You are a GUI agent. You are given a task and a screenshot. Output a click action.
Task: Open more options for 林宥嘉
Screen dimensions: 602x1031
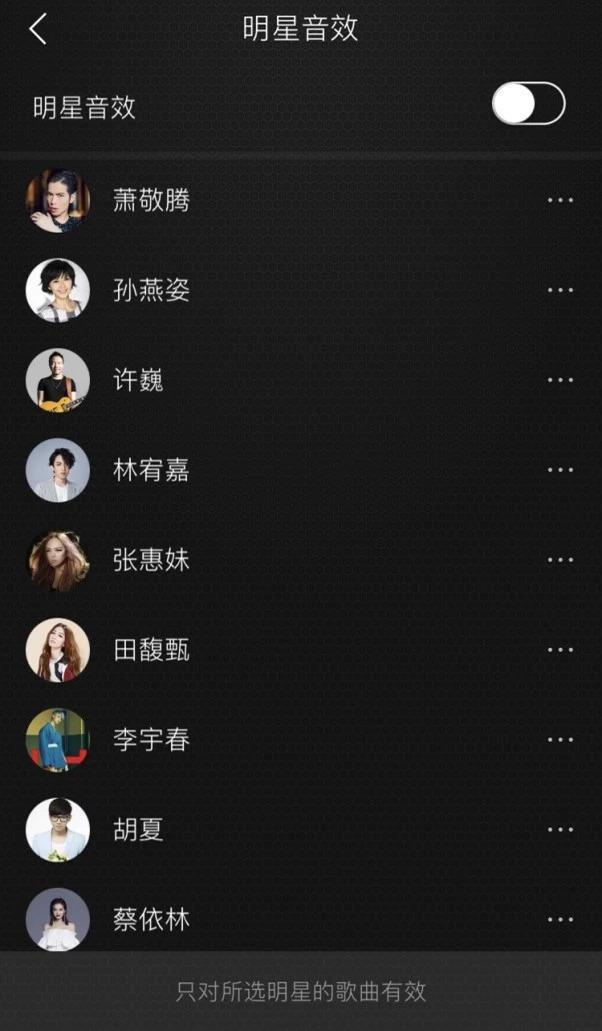[560, 471]
